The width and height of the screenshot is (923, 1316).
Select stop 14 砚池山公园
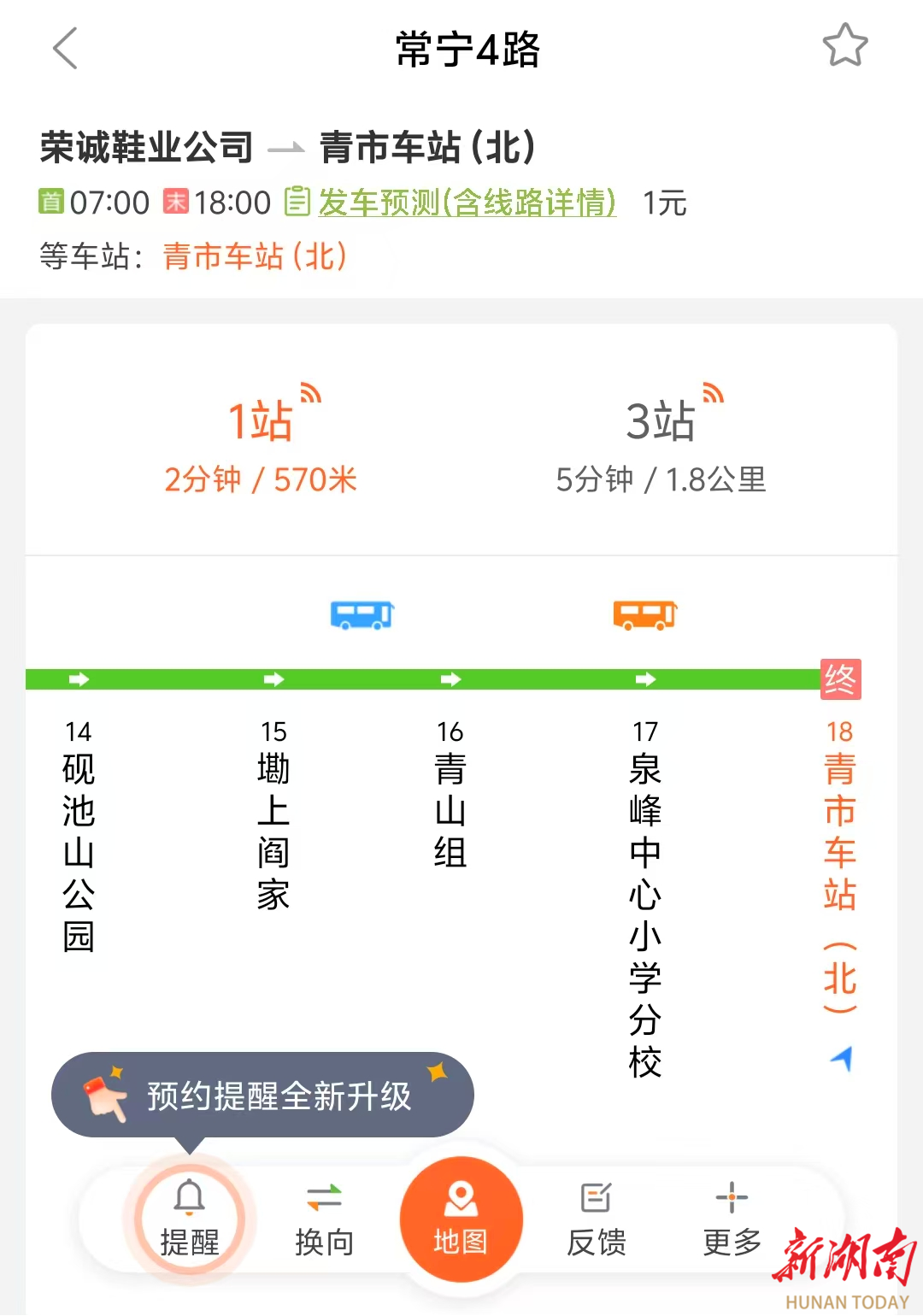click(79, 837)
